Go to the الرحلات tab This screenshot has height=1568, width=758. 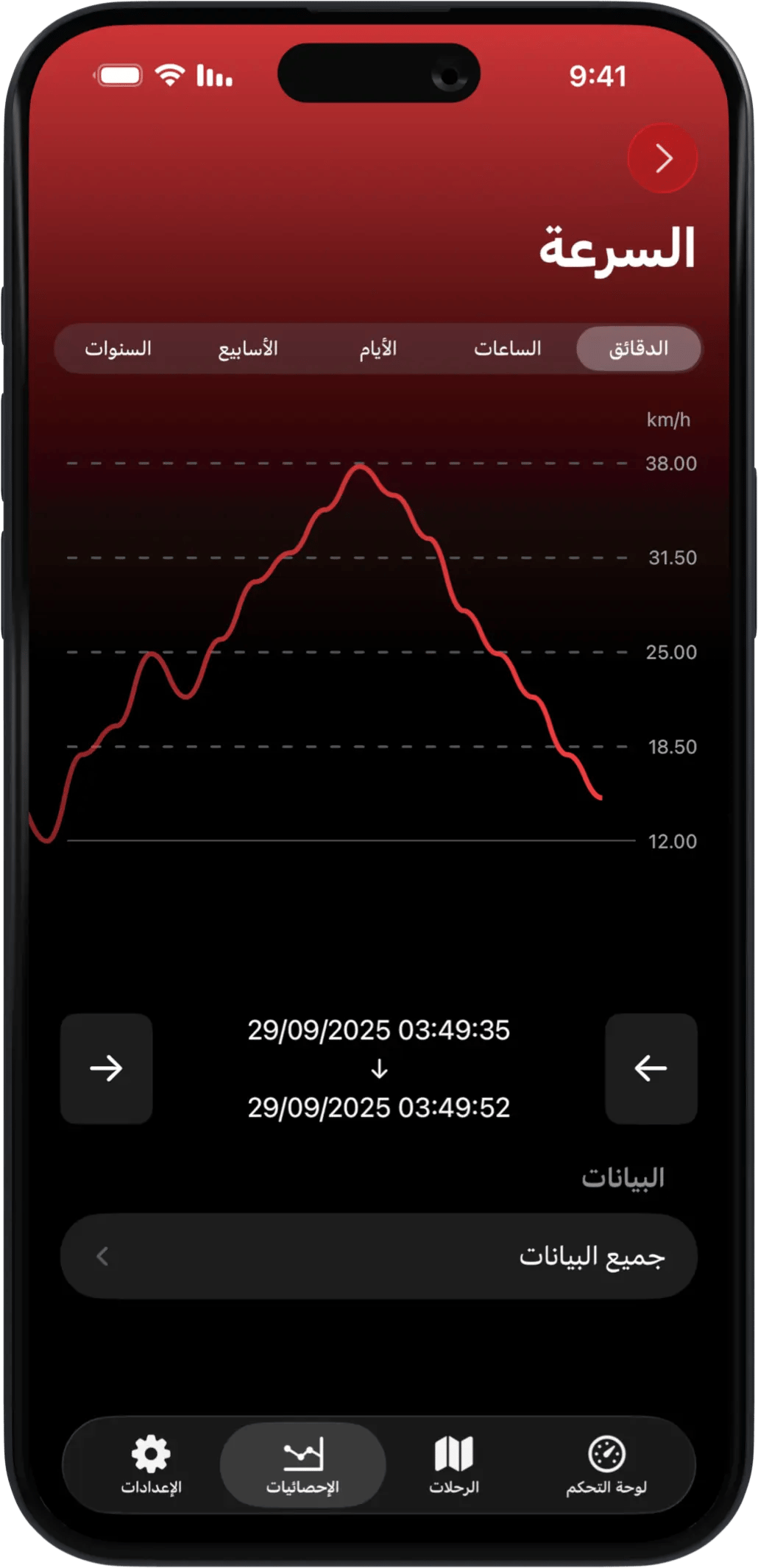coord(454,1464)
